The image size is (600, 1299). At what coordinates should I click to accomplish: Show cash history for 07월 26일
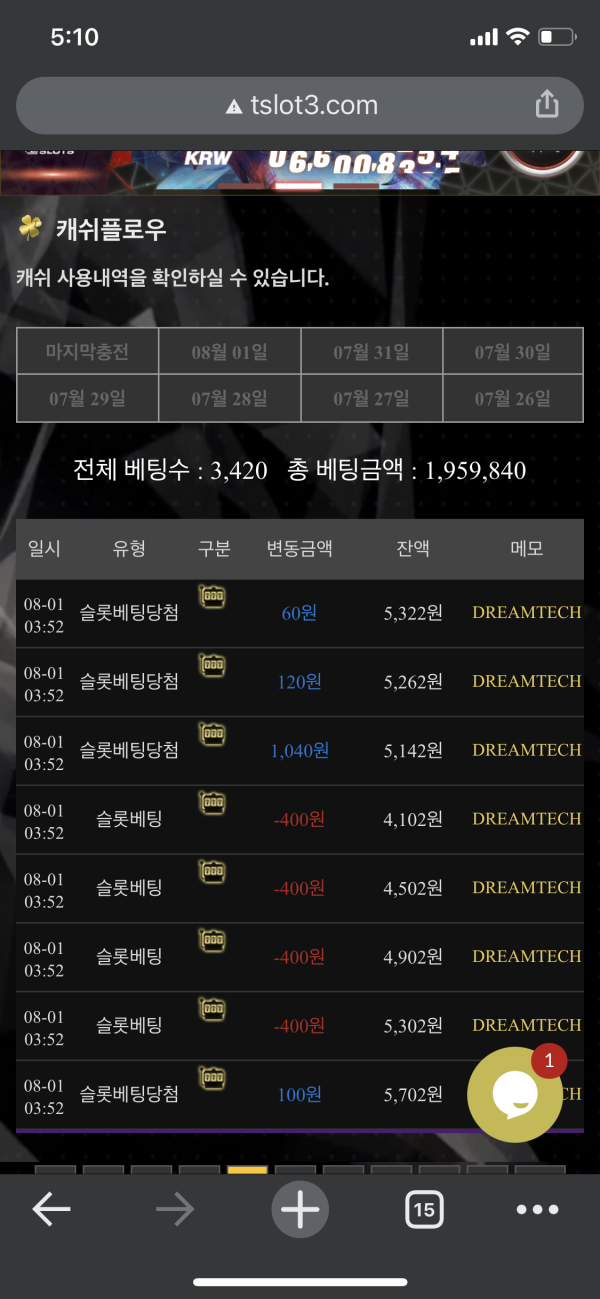[512, 399]
